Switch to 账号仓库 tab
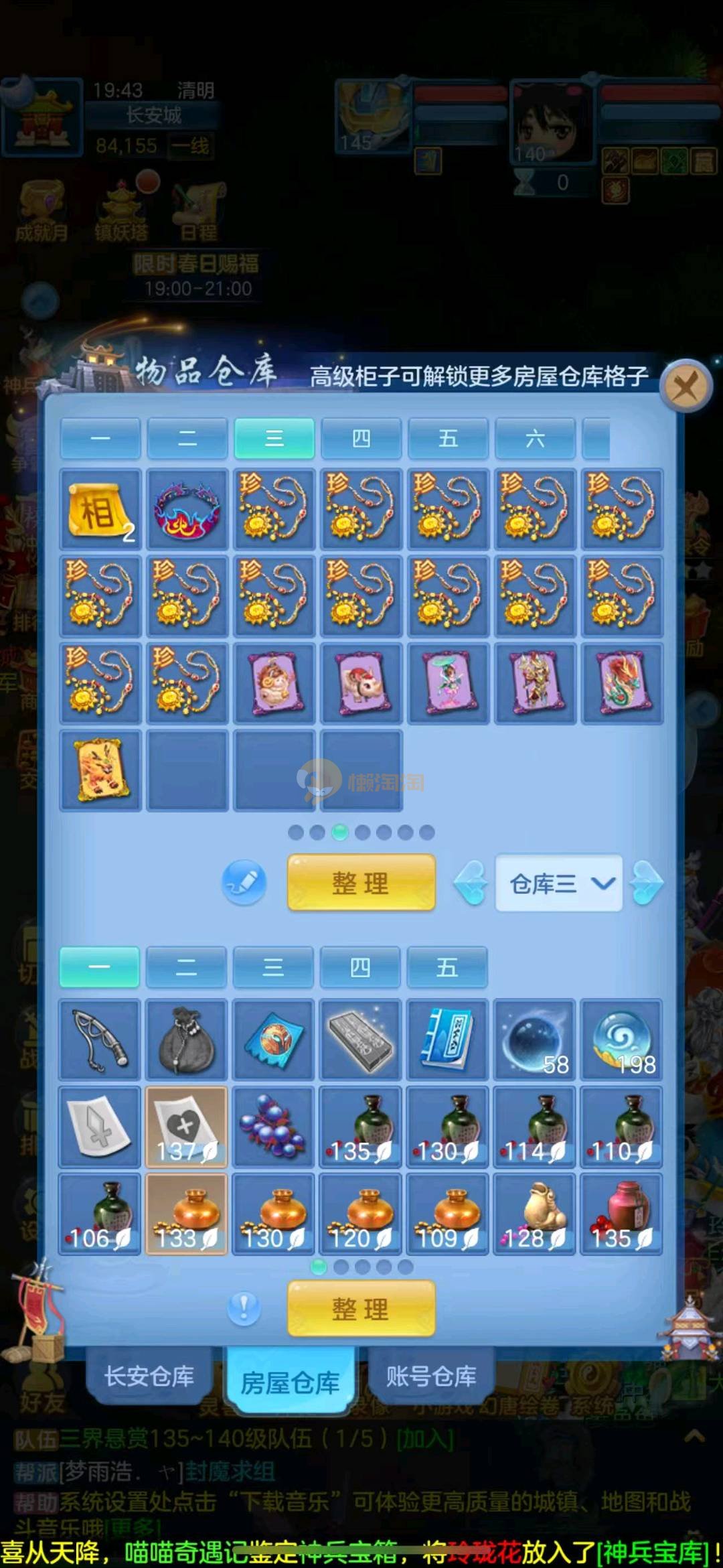Image resolution: width=723 pixels, height=1568 pixels. pyautogui.click(x=430, y=1376)
